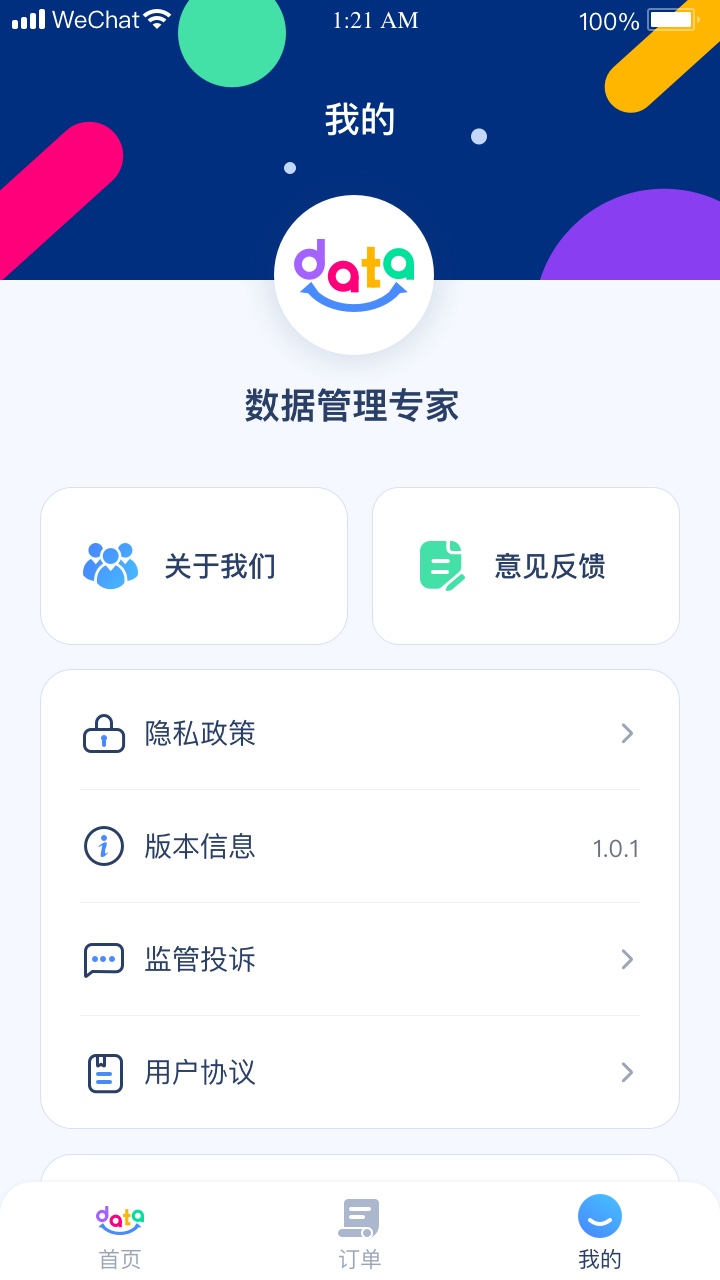Select the 关于我们 people icon
Viewport: 720px width, 1280px height.
(x=110, y=565)
